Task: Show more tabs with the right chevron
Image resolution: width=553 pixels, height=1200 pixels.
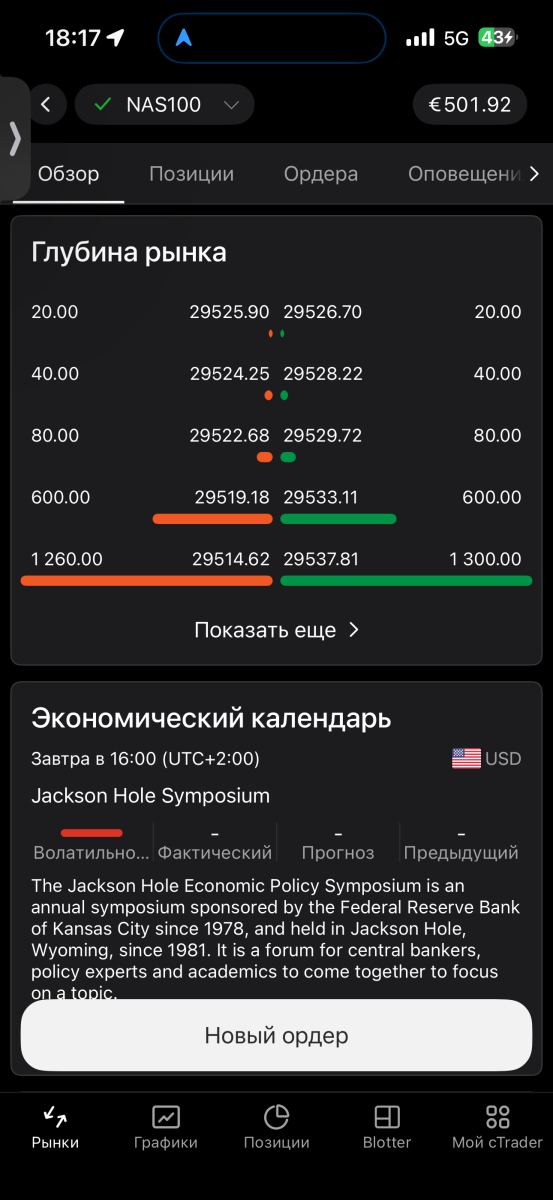Action: click(534, 174)
